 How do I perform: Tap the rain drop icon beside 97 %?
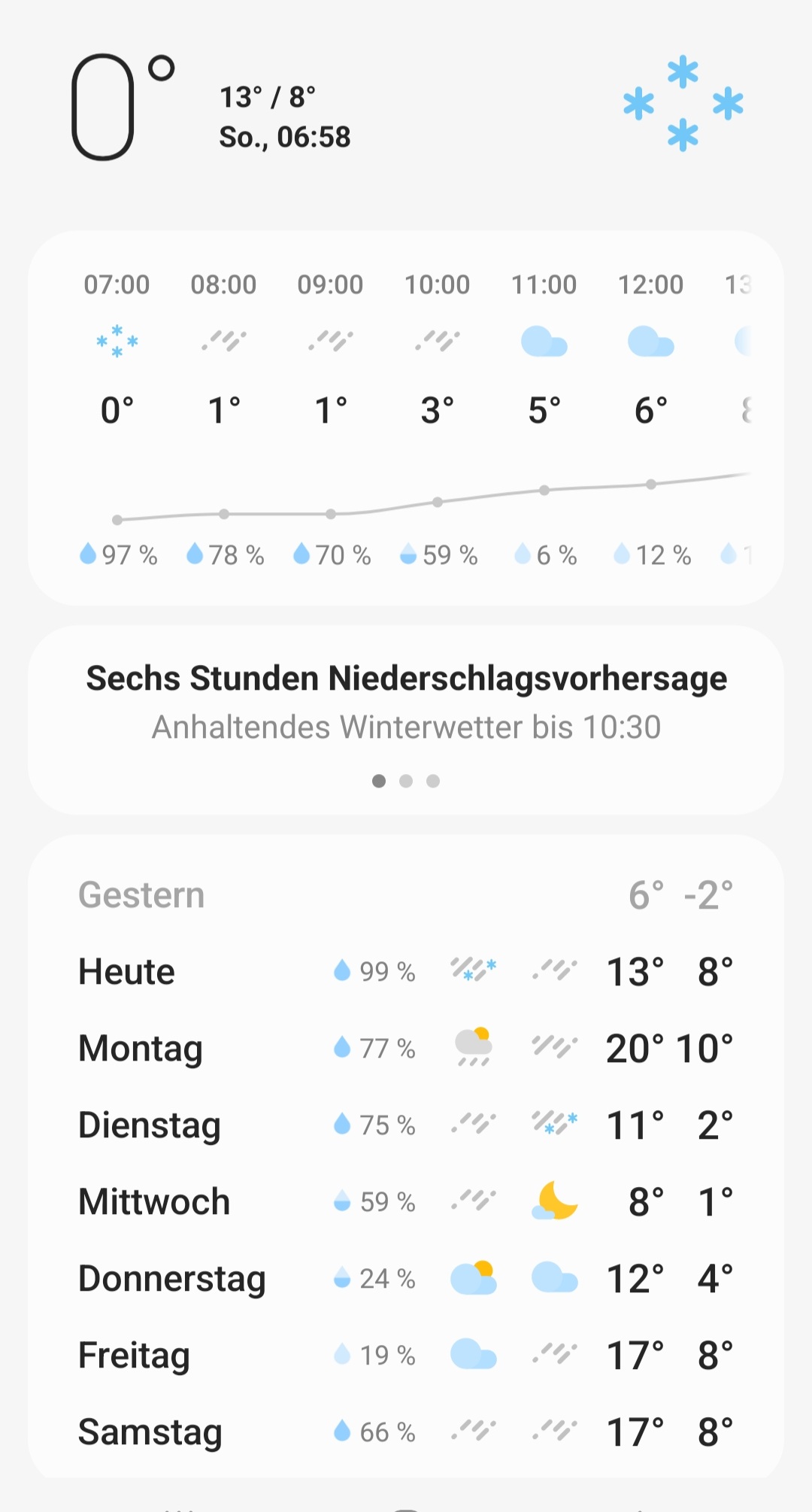88,554
